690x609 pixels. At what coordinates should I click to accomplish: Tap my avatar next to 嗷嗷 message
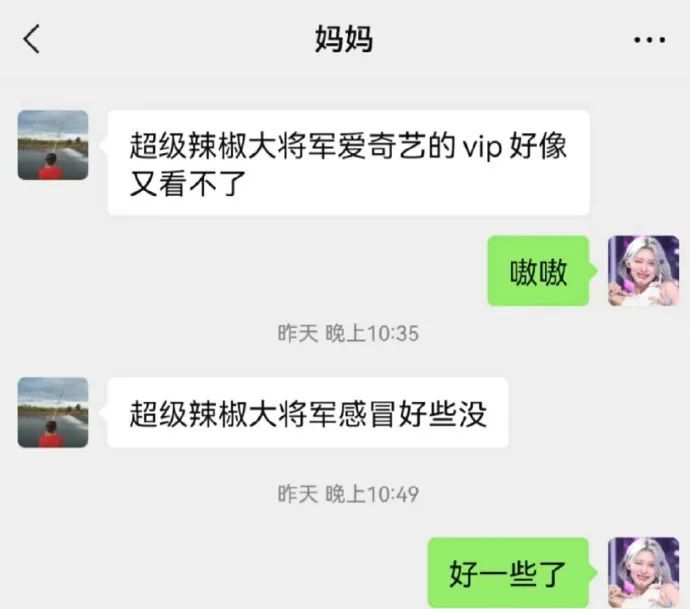click(643, 271)
